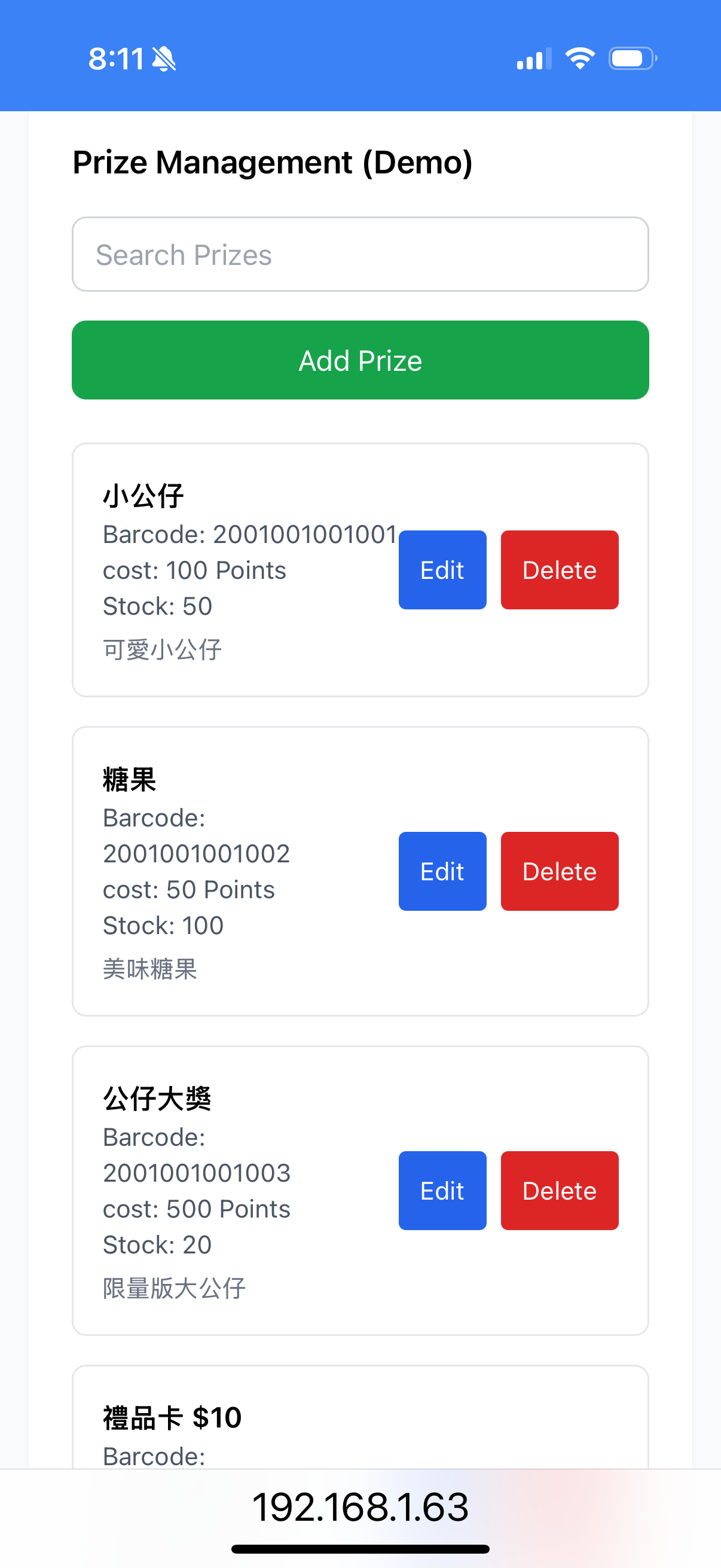Viewport: 721px width, 1568px height.
Task: Edit the 公仔大獎 prize
Action: point(442,1190)
